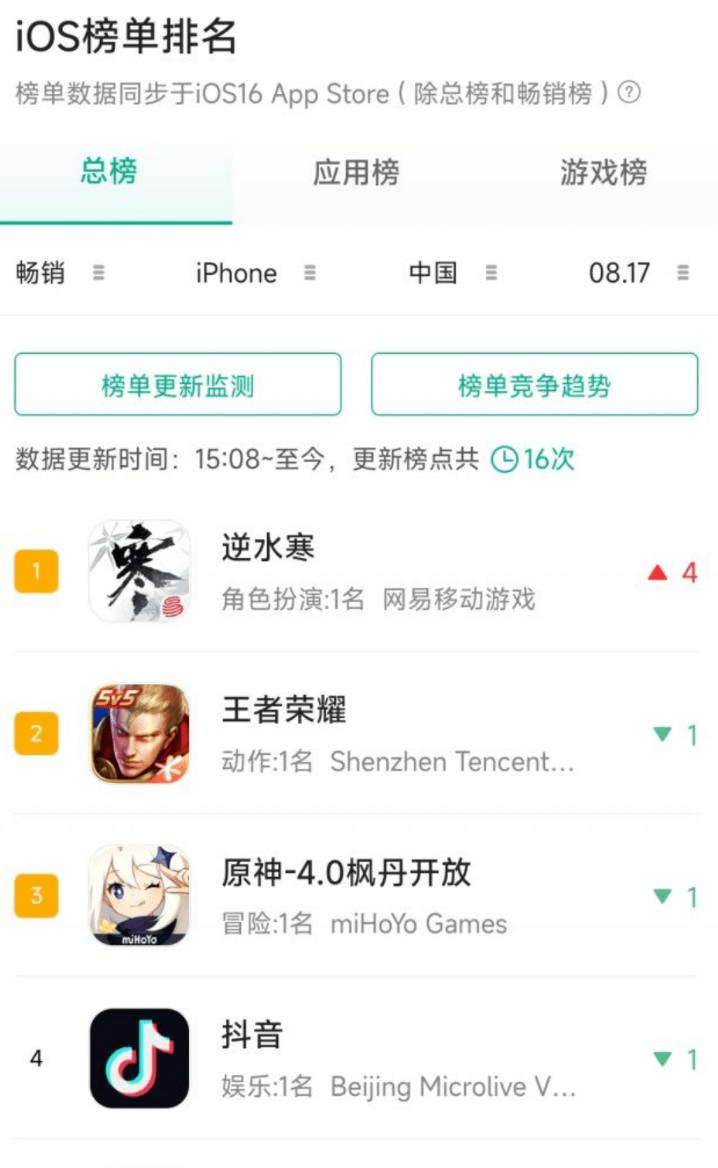Pick a different date from 08.17
This screenshot has height=1168, width=718.
coord(638,272)
